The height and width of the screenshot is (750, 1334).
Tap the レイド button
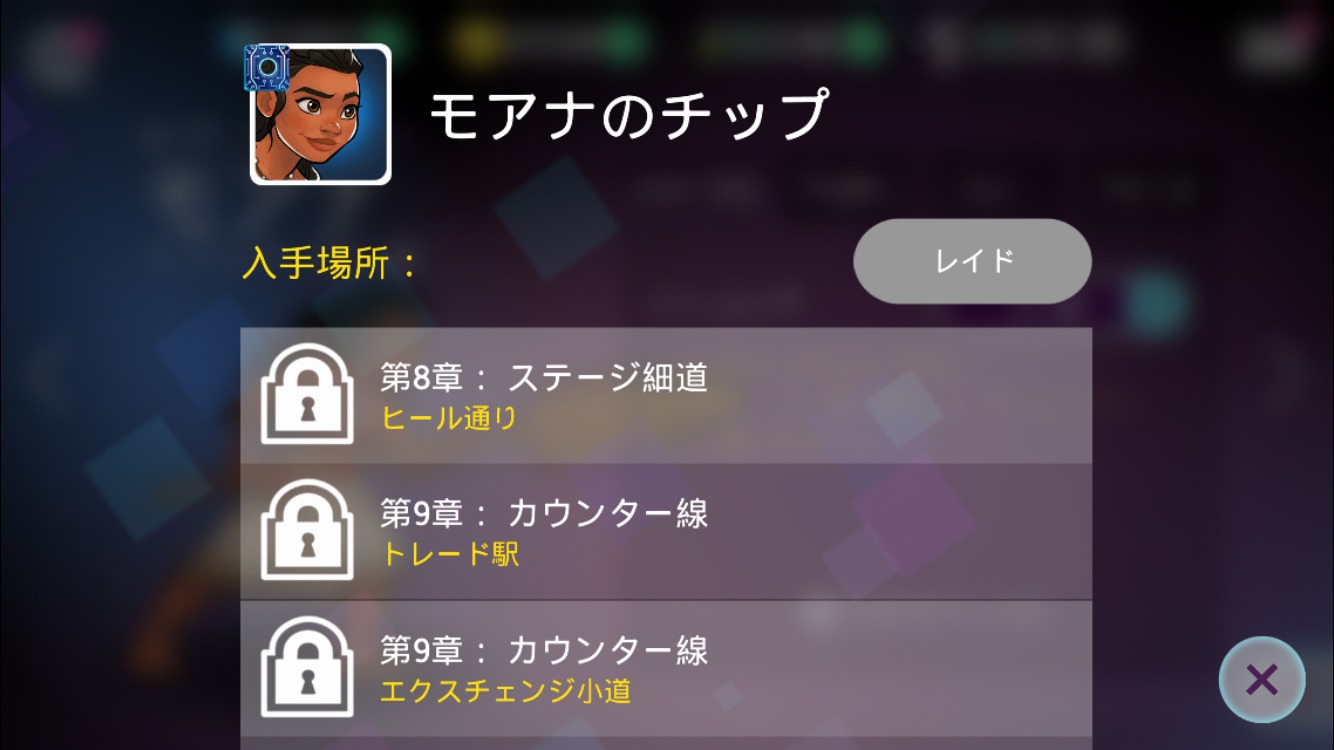pos(972,262)
